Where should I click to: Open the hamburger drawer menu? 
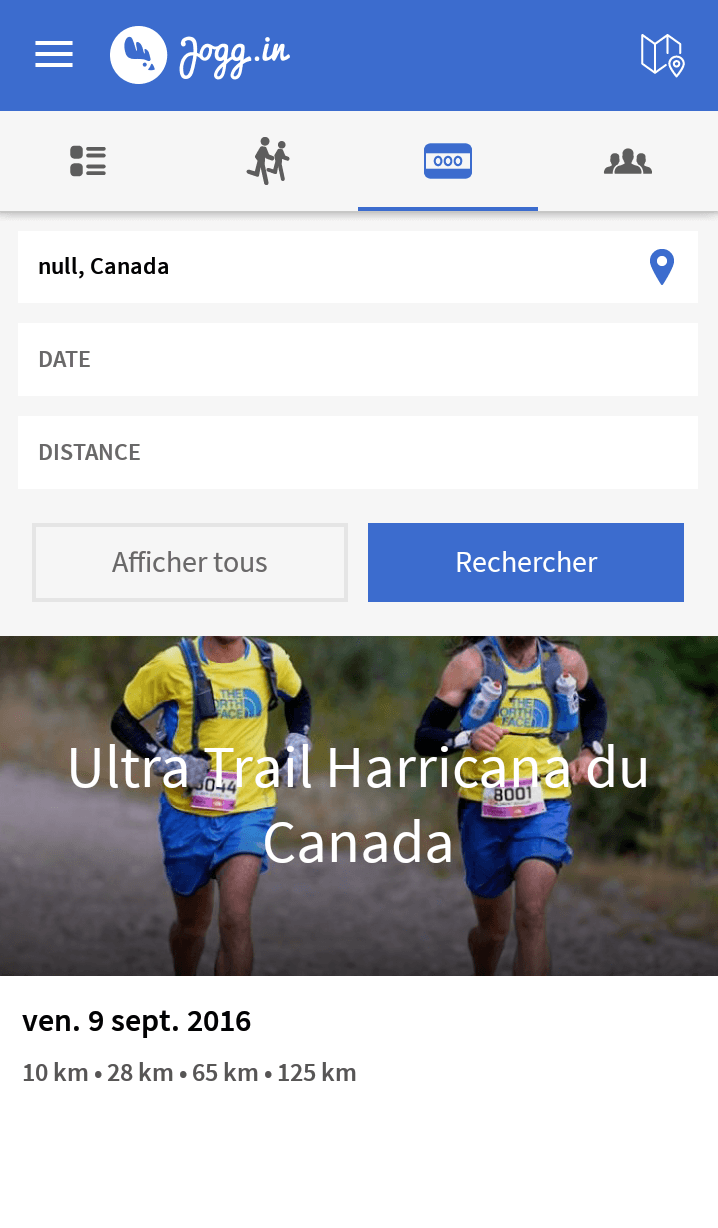click(54, 54)
